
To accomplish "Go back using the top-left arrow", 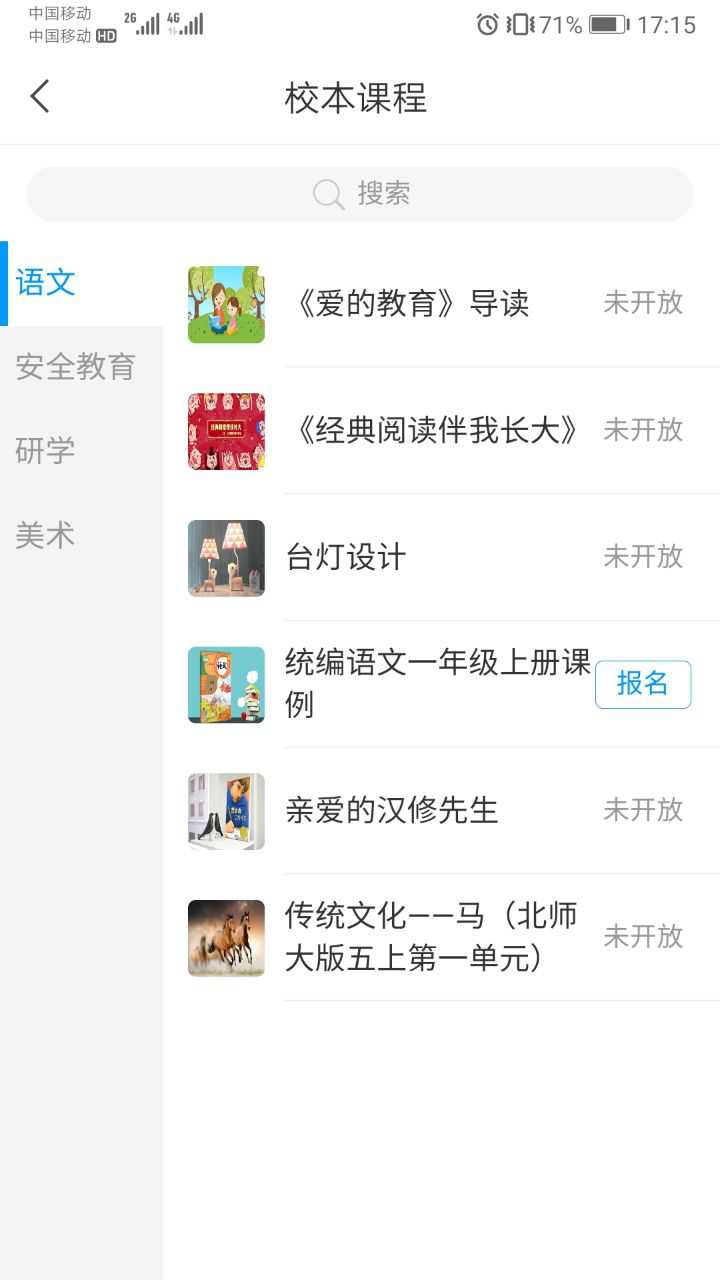I will 40,97.
